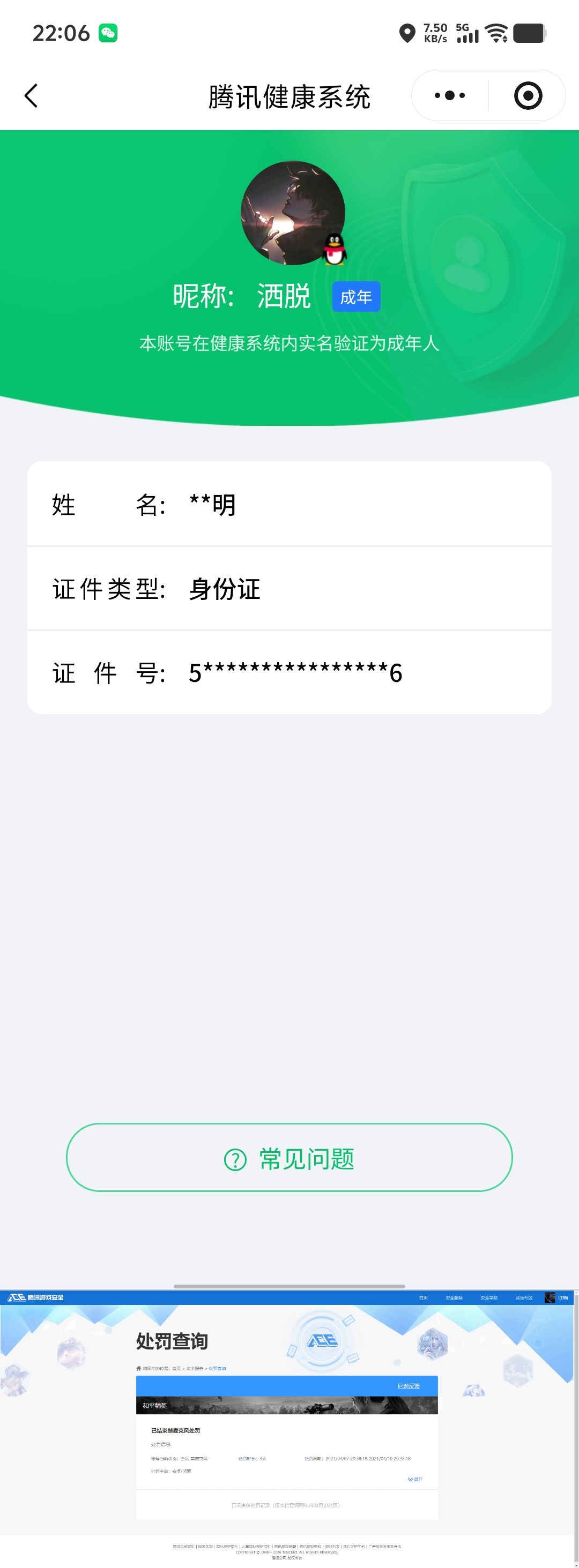Tap the WeChat icon beside the clock

pos(108,34)
